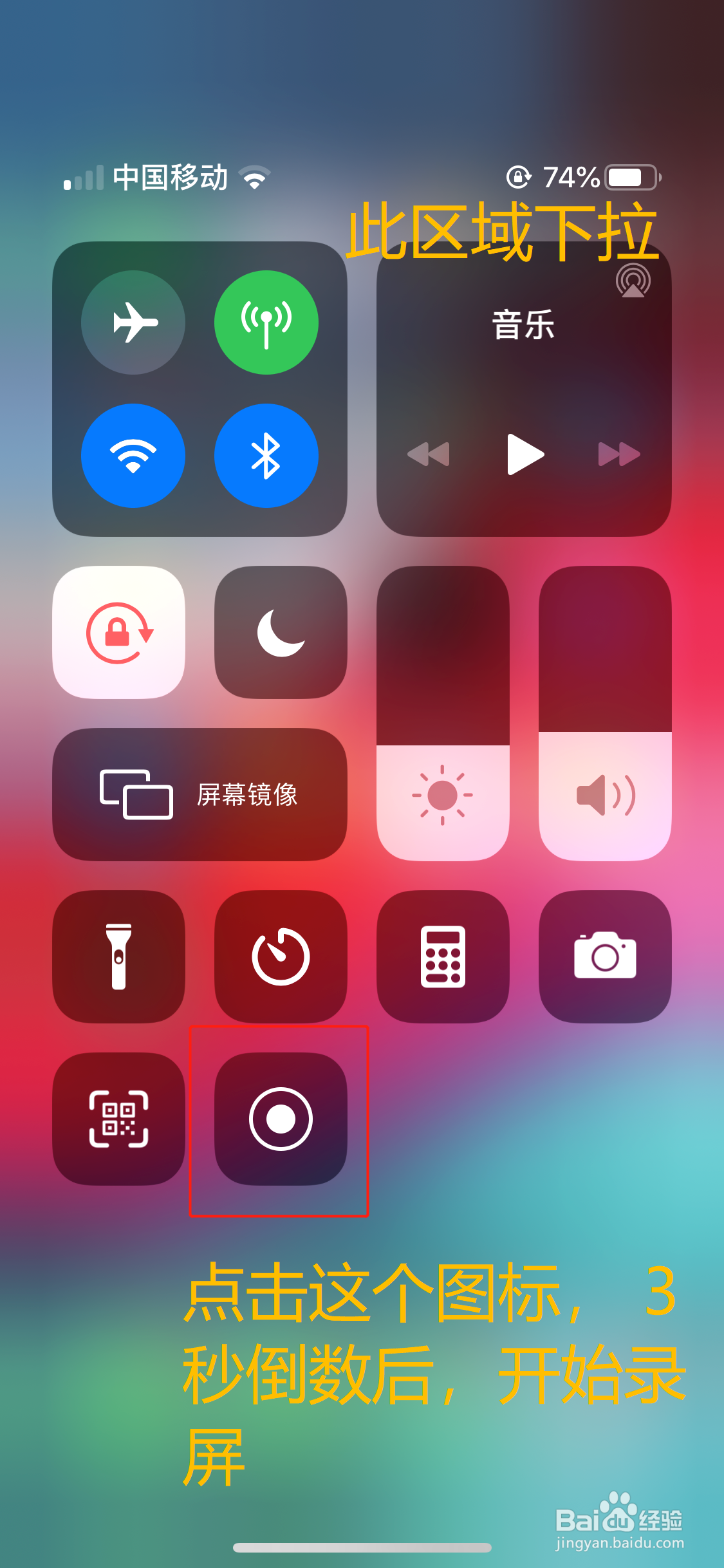This screenshot has height=1568, width=724.
Task: Disable Bluetooth
Action: (266, 455)
